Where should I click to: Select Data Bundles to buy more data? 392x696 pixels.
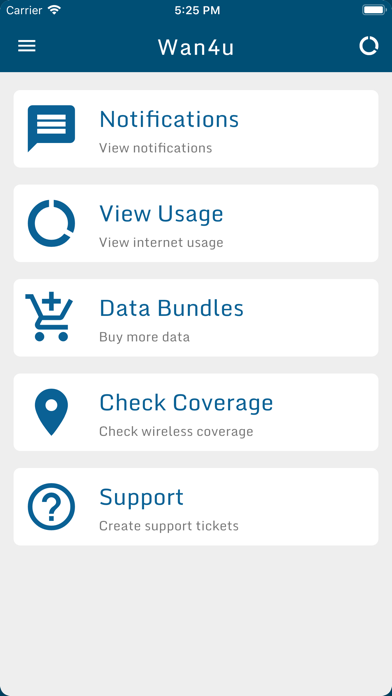point(196,318)
